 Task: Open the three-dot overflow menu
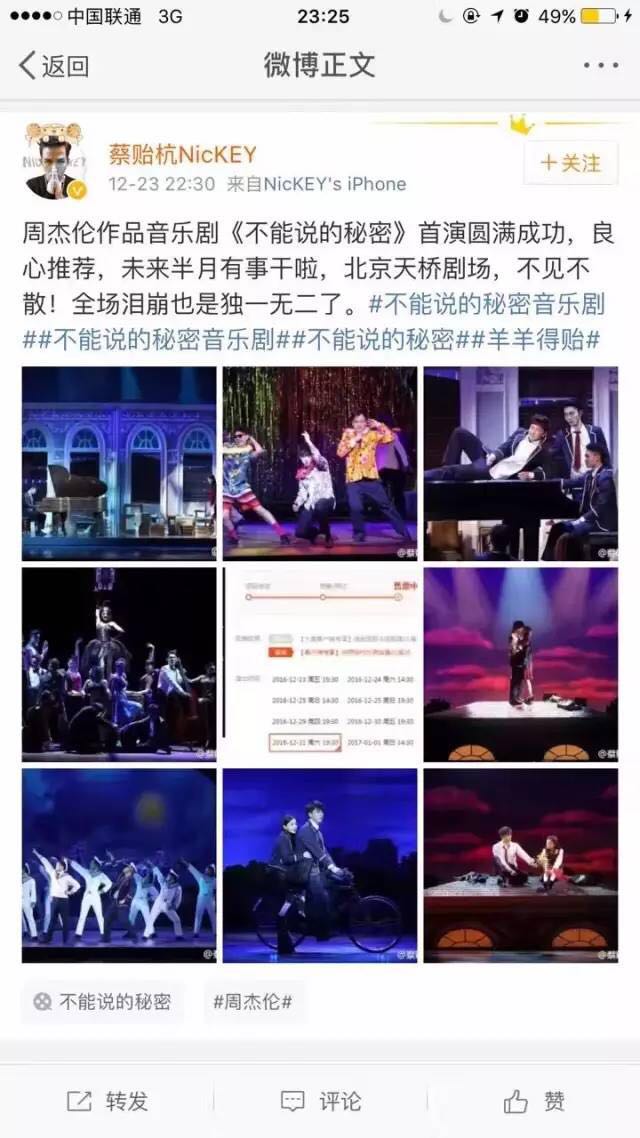600,66
